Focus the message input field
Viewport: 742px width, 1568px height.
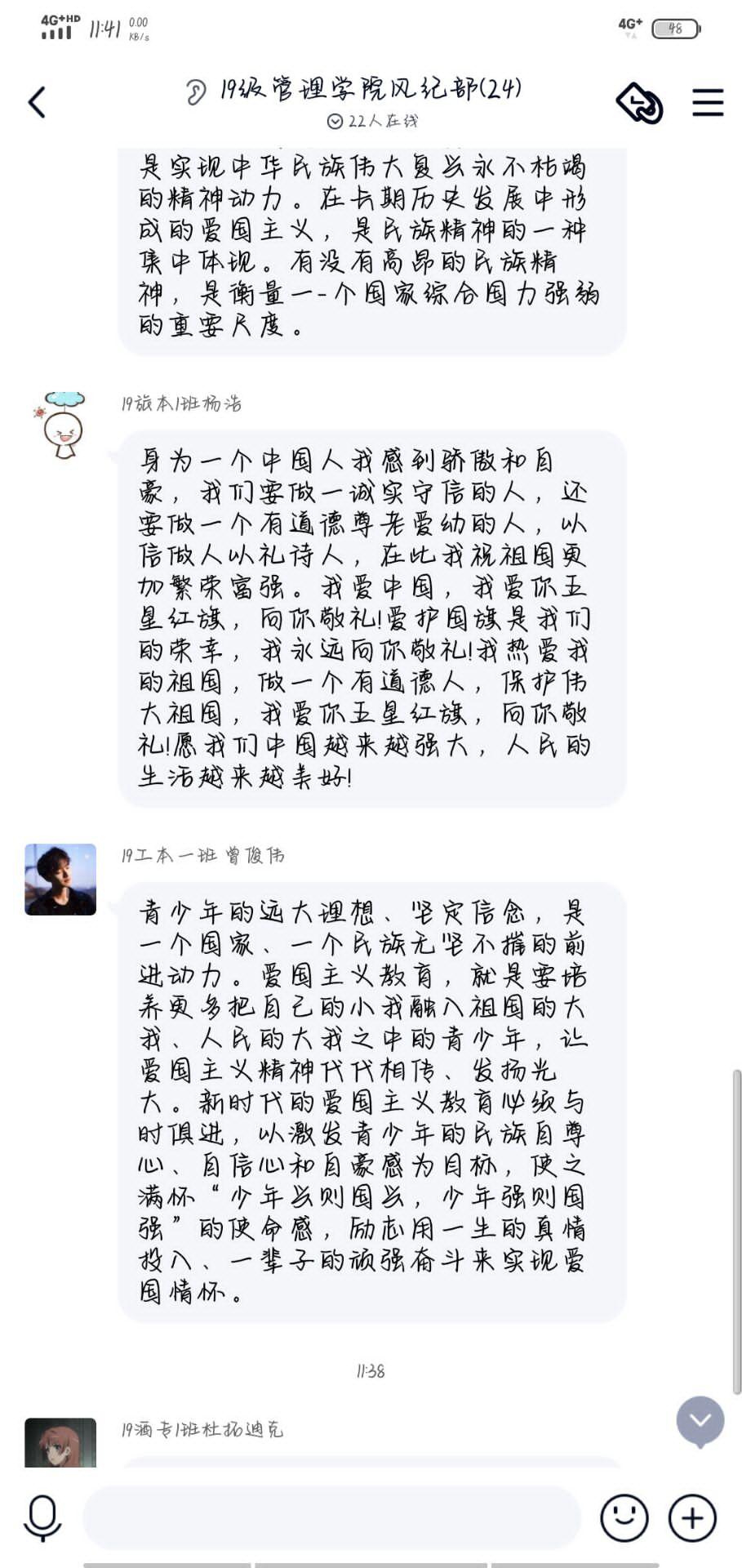[331, 1517]
